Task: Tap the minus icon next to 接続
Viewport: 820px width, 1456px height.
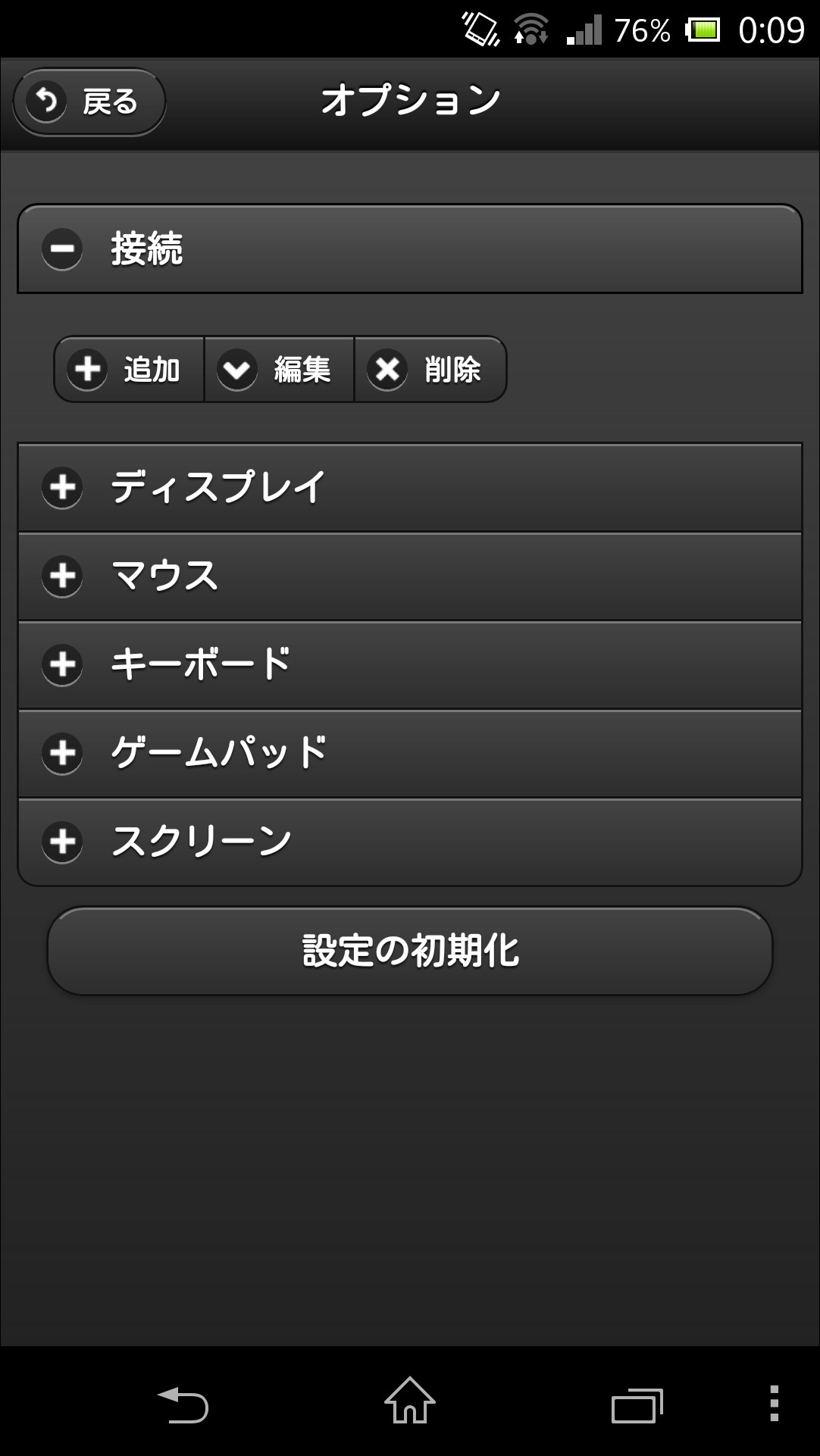Action: pyautogui.click(x=63, y=248)
